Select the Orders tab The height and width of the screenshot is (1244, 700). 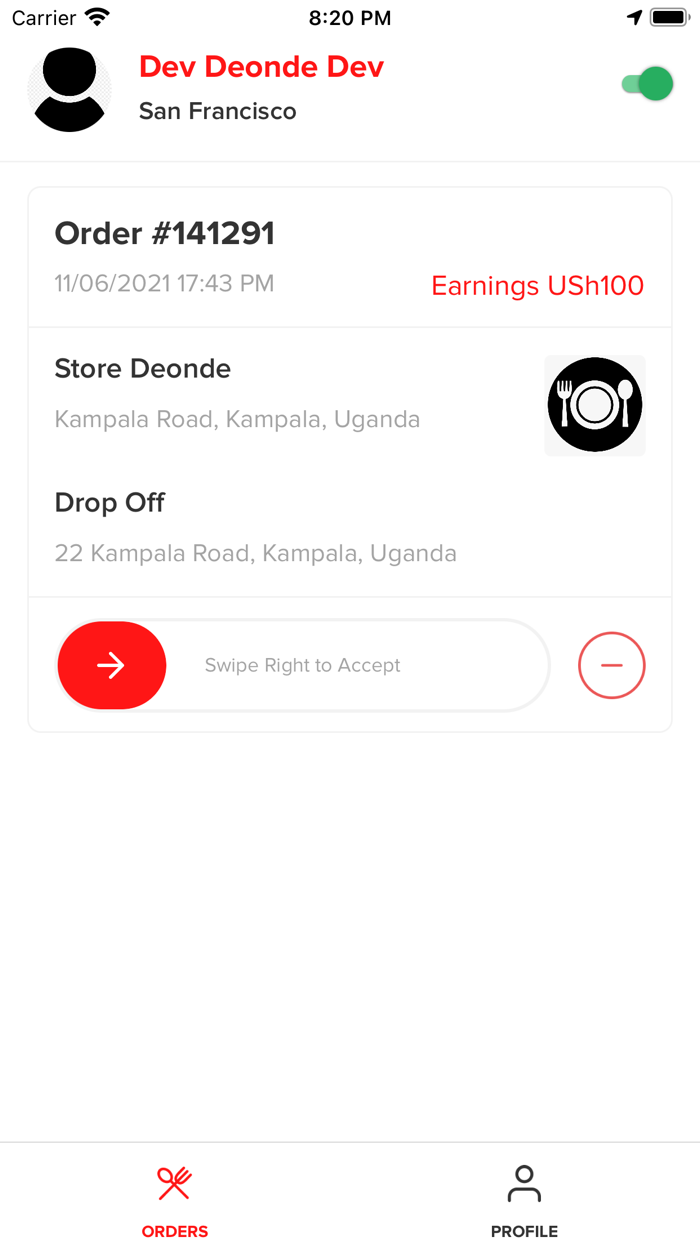[175, 1200]
